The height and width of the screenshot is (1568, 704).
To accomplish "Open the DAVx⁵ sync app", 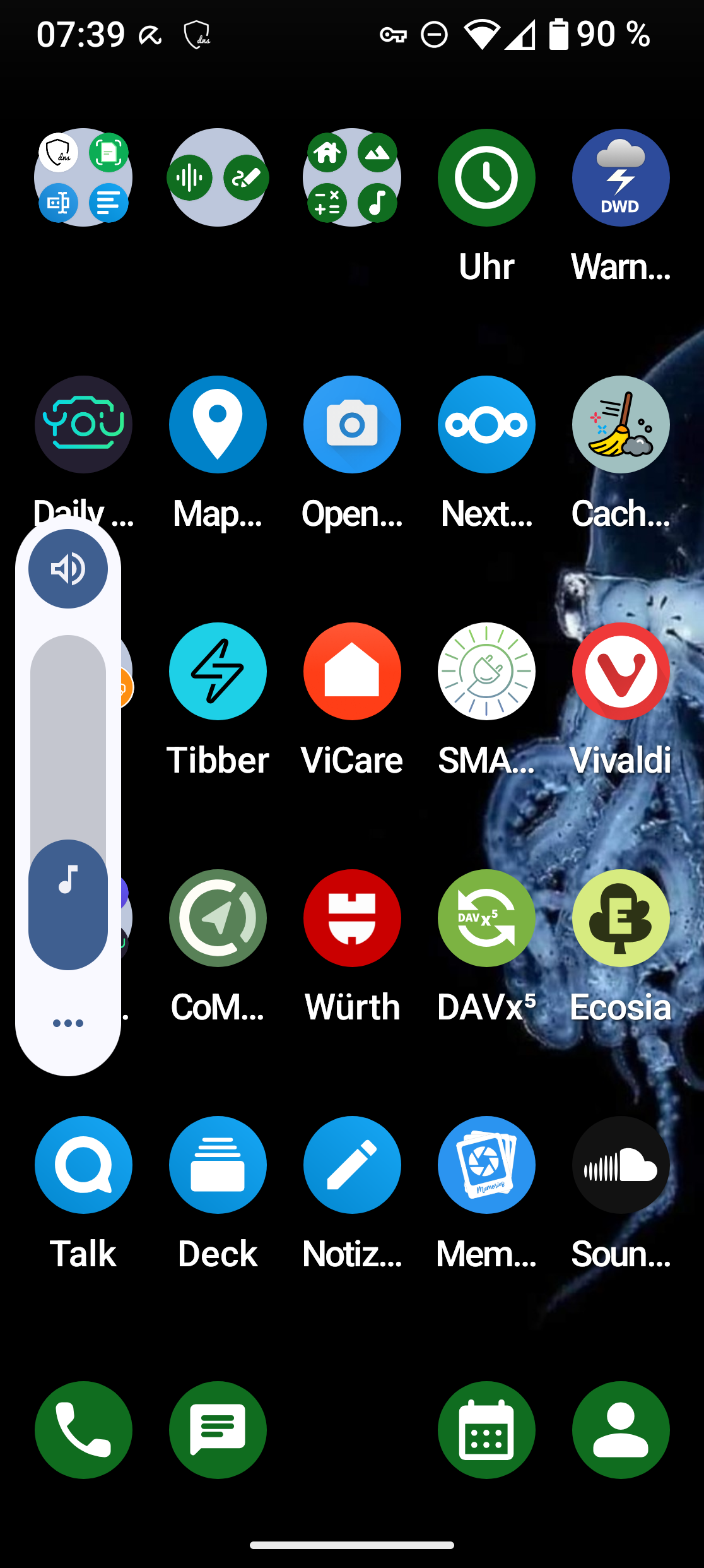I will (x=486, y=918).
